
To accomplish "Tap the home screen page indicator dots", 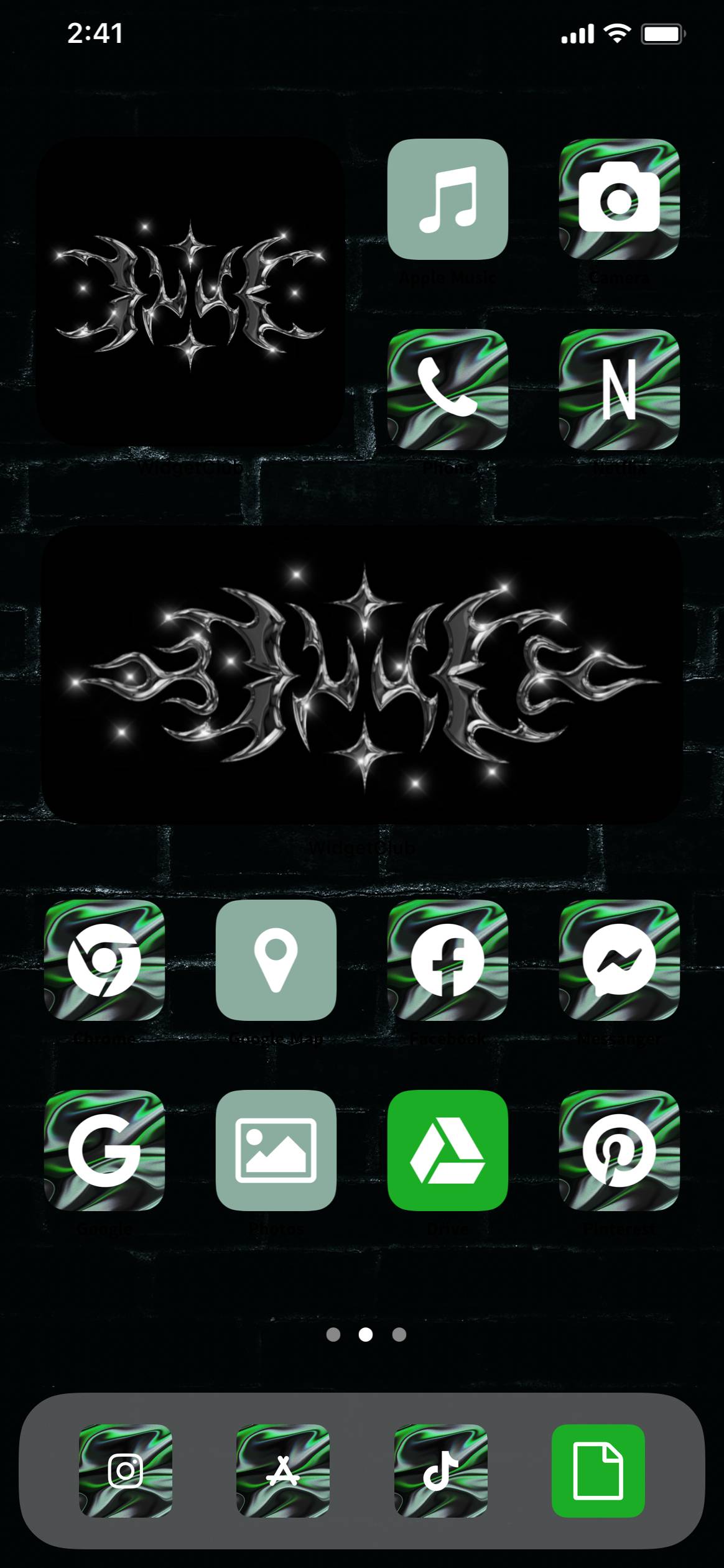I will [366, 1335].
